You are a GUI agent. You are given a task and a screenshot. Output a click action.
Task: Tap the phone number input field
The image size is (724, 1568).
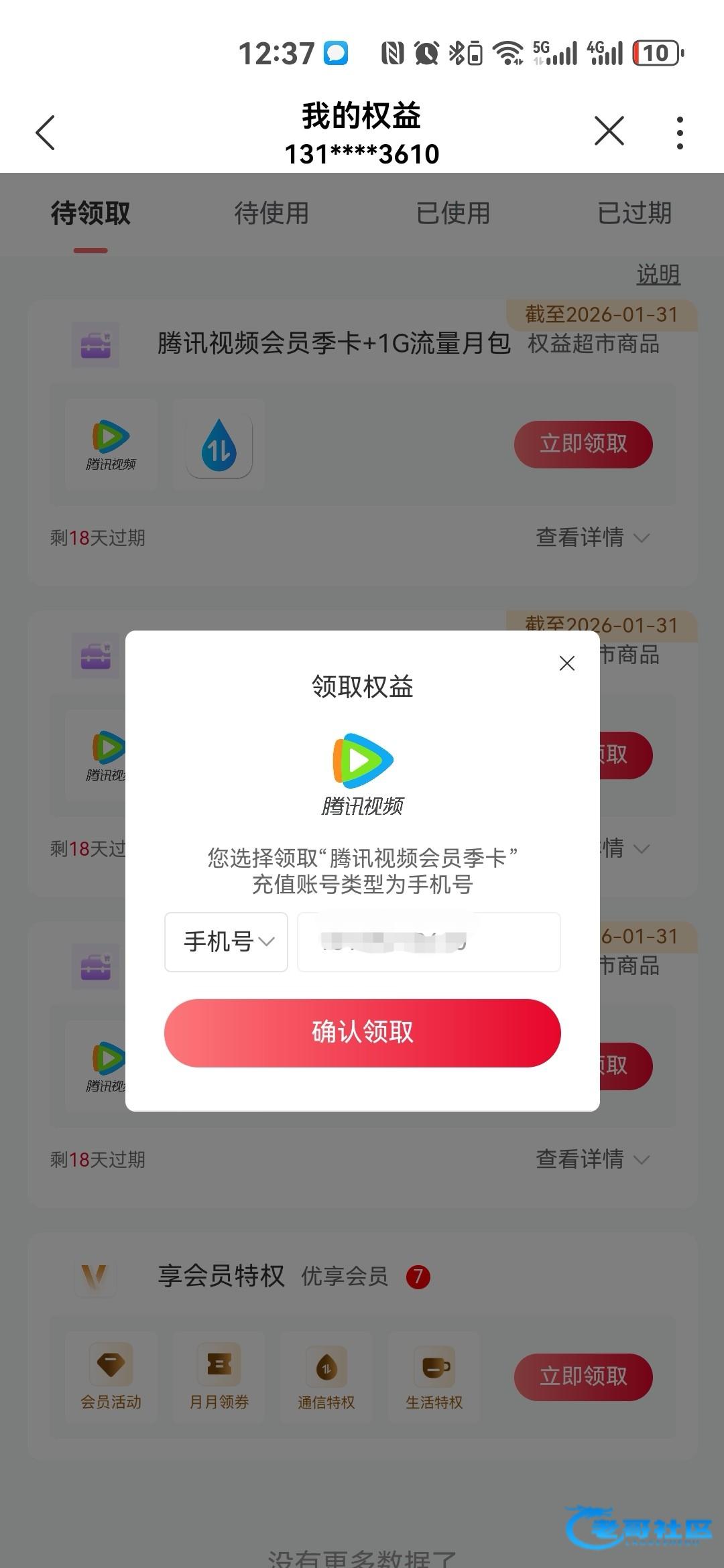pyautogui.click(x=429, y=941)
